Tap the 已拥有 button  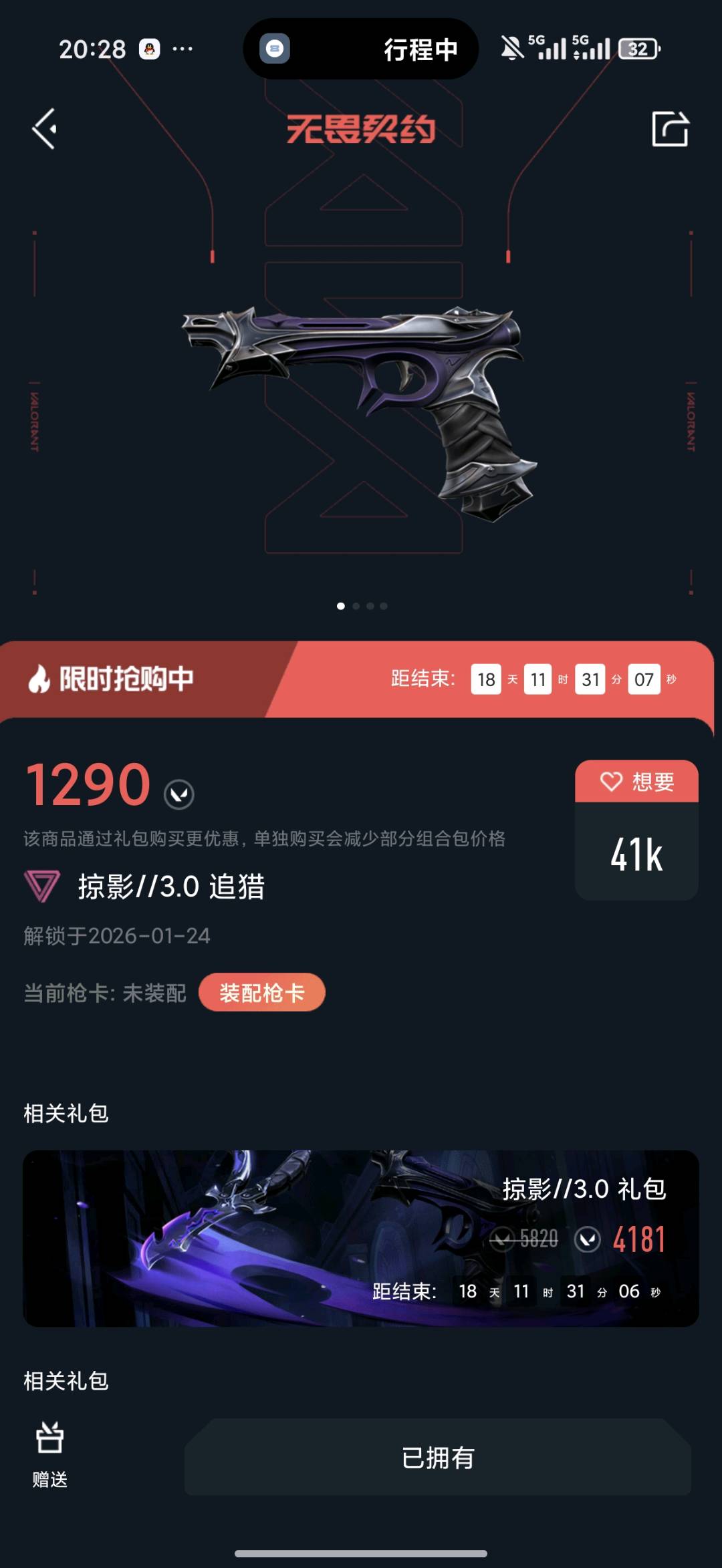pyautogui.click(x=437, y=1457)
